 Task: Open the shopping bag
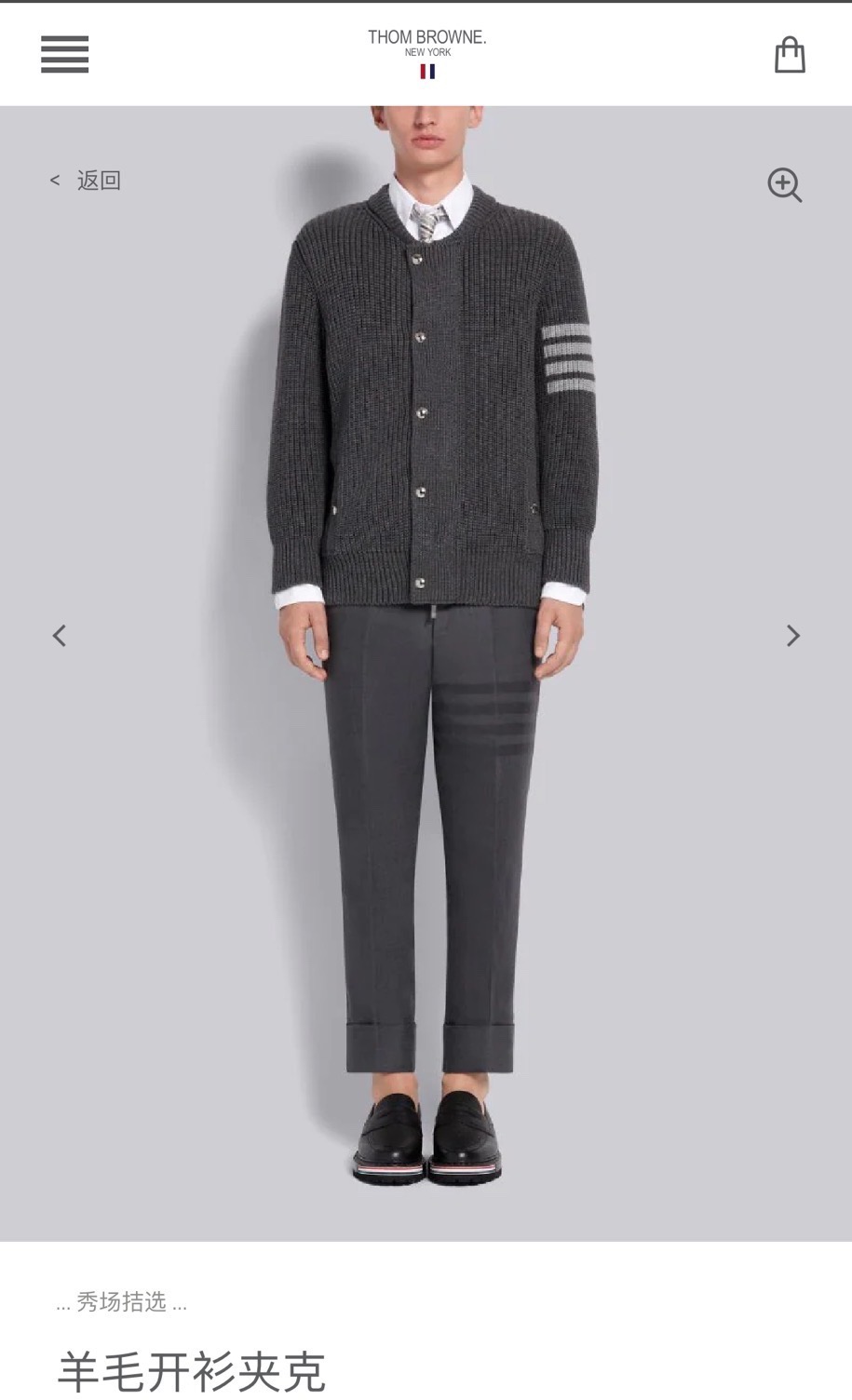coord(790,55)
